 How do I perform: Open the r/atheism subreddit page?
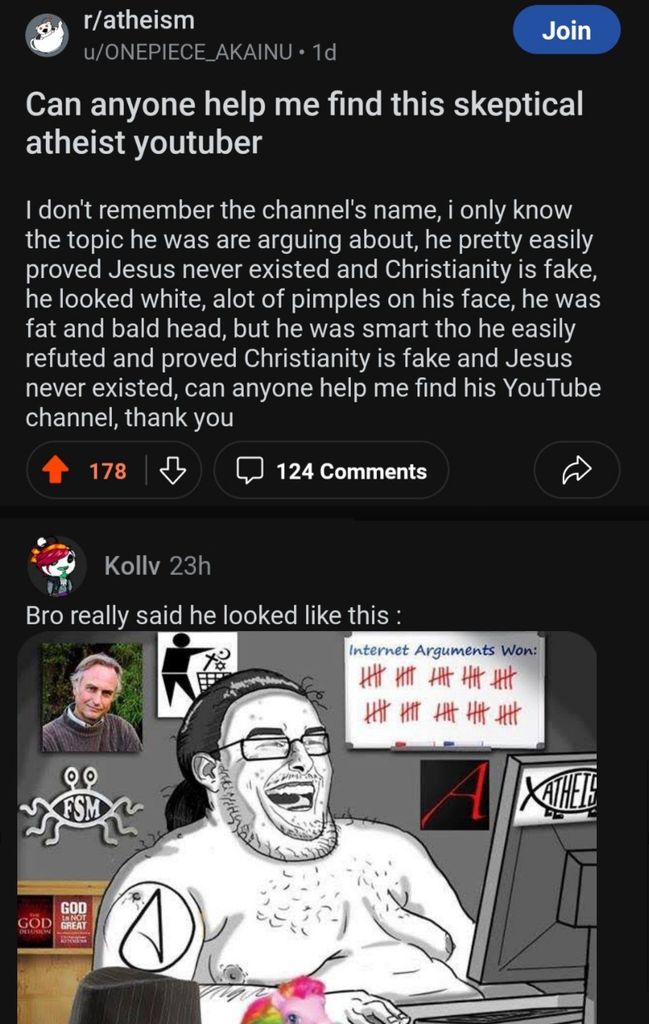tap(141, 21)
